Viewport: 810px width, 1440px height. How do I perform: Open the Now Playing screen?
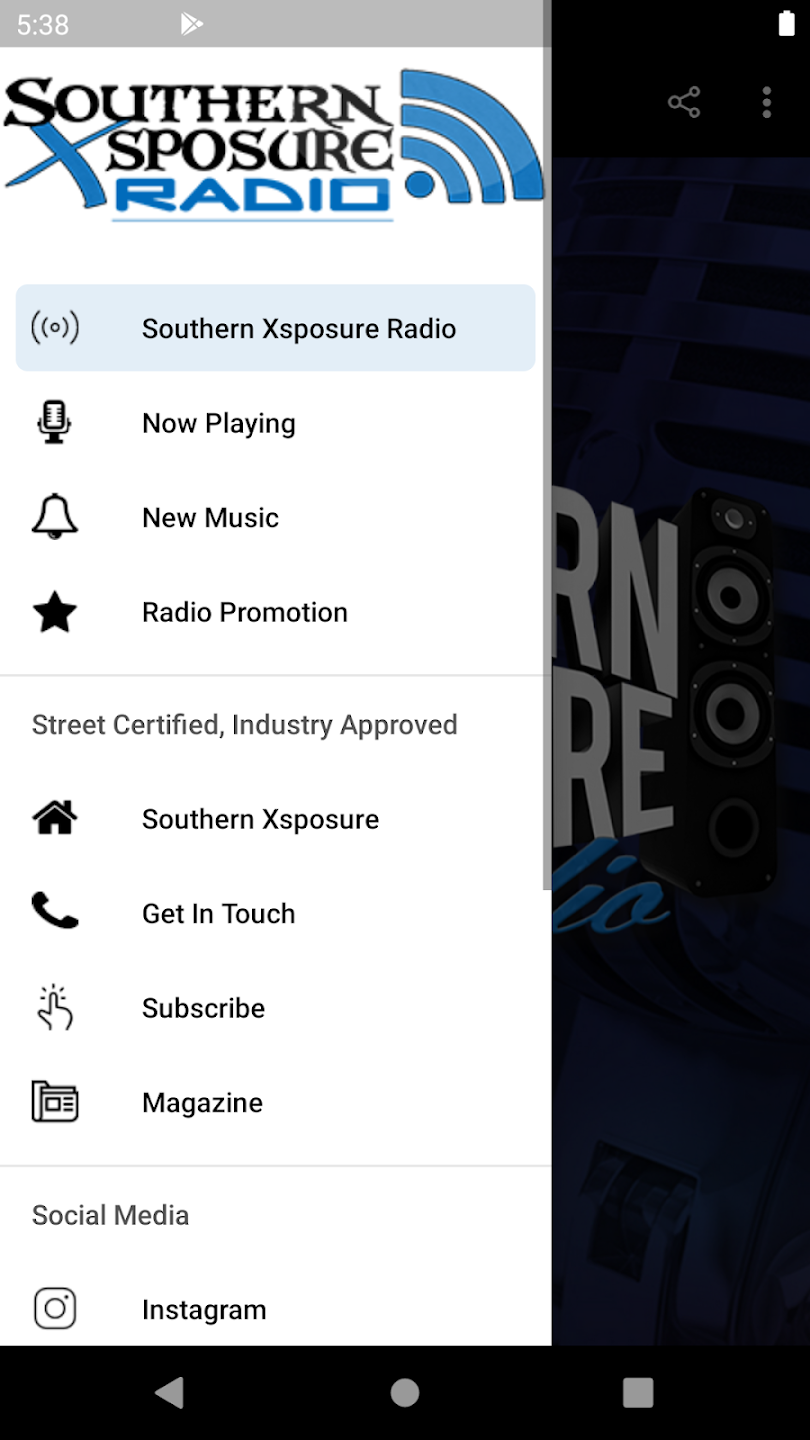coord(218,422)
